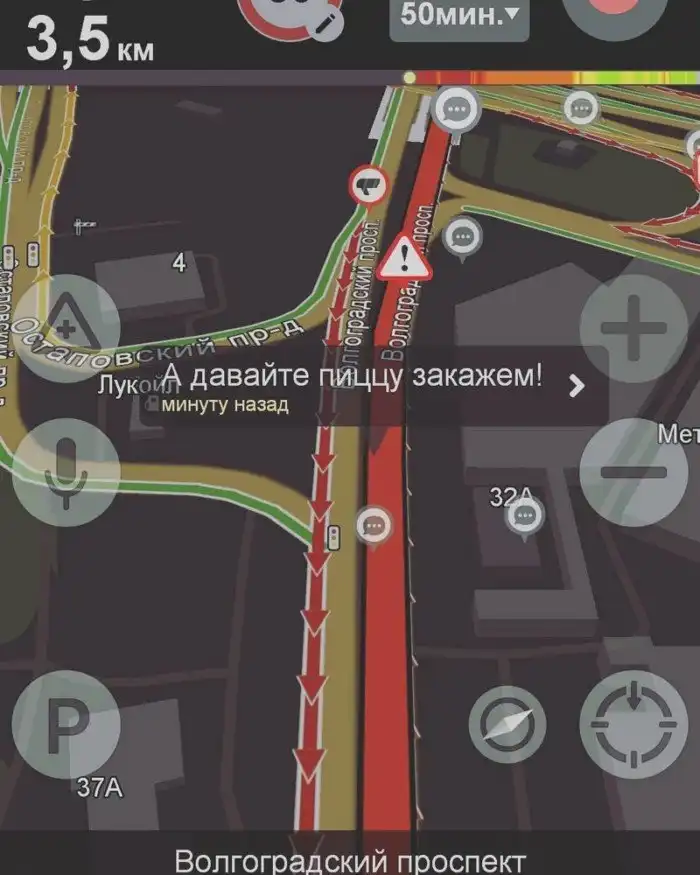
Task: Show parking with the P button
Action: (66, 724)
